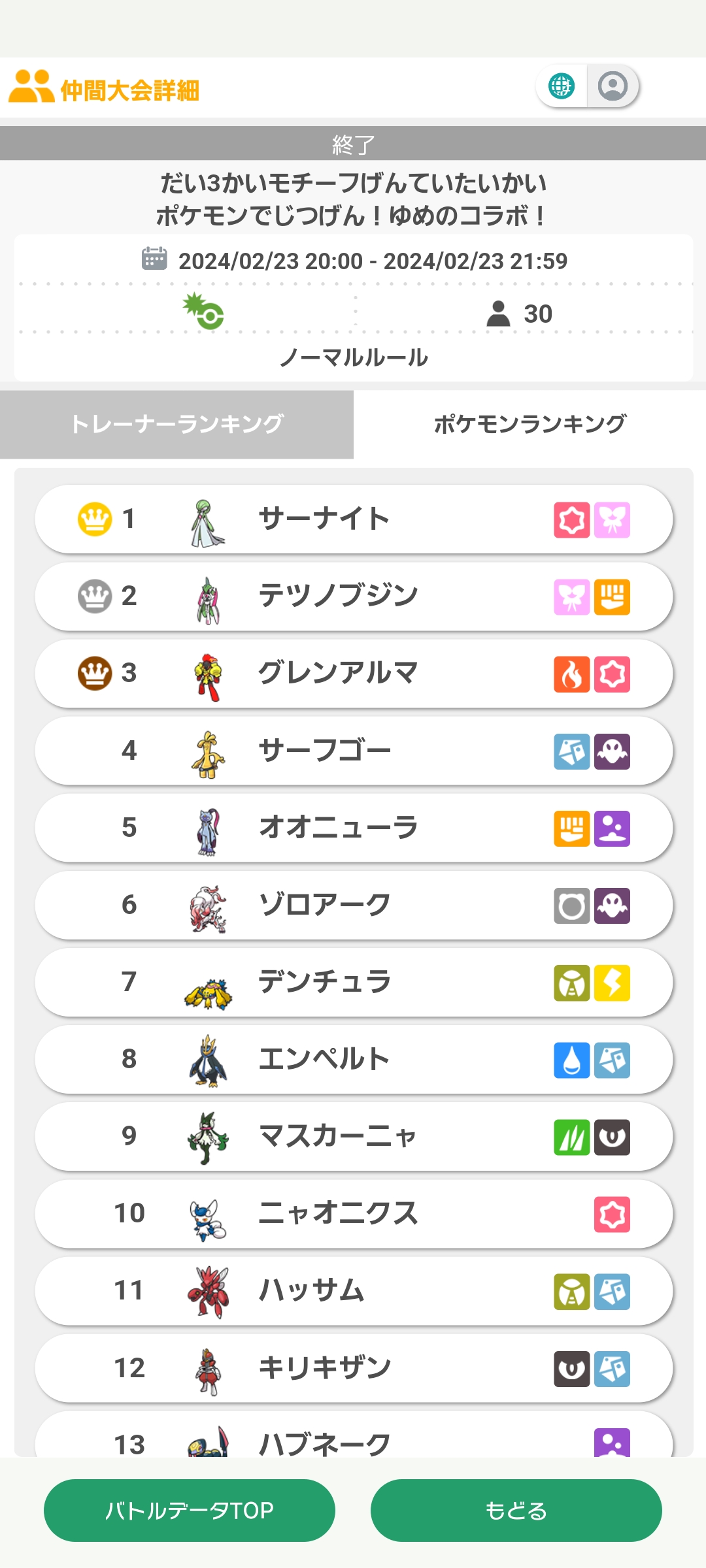Open the account profile icon
706x1568 pixels.
pos(613,86)
